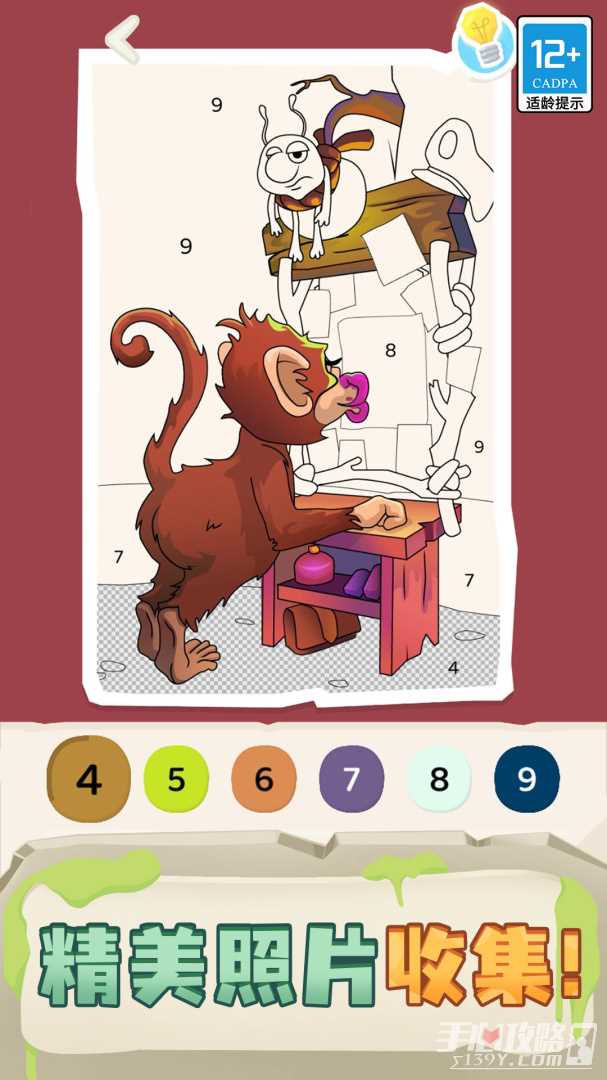Select purple color number 7
The image size is (607, 1080).
coord(351,779)
